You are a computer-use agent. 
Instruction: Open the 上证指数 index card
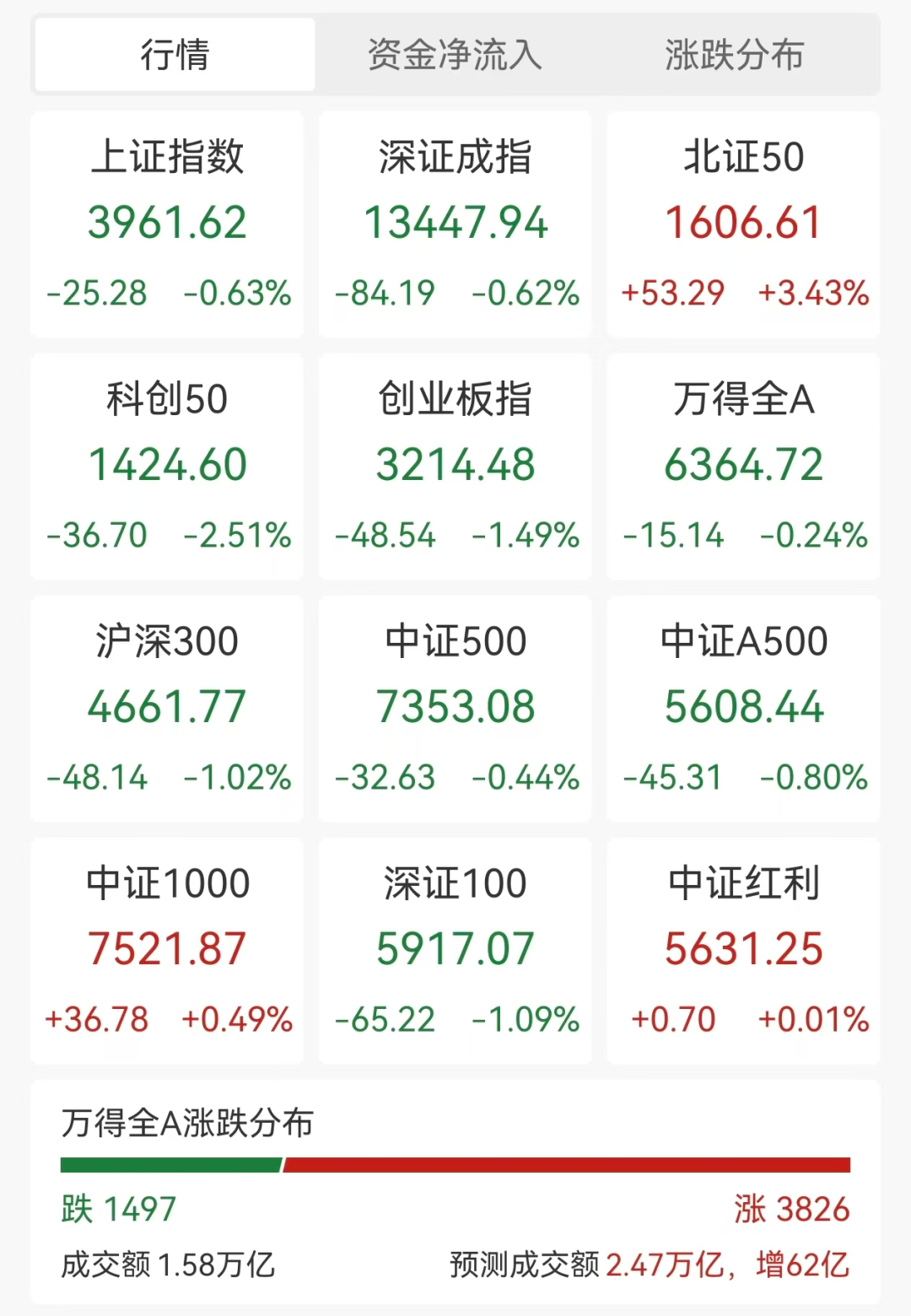(167, 223)
